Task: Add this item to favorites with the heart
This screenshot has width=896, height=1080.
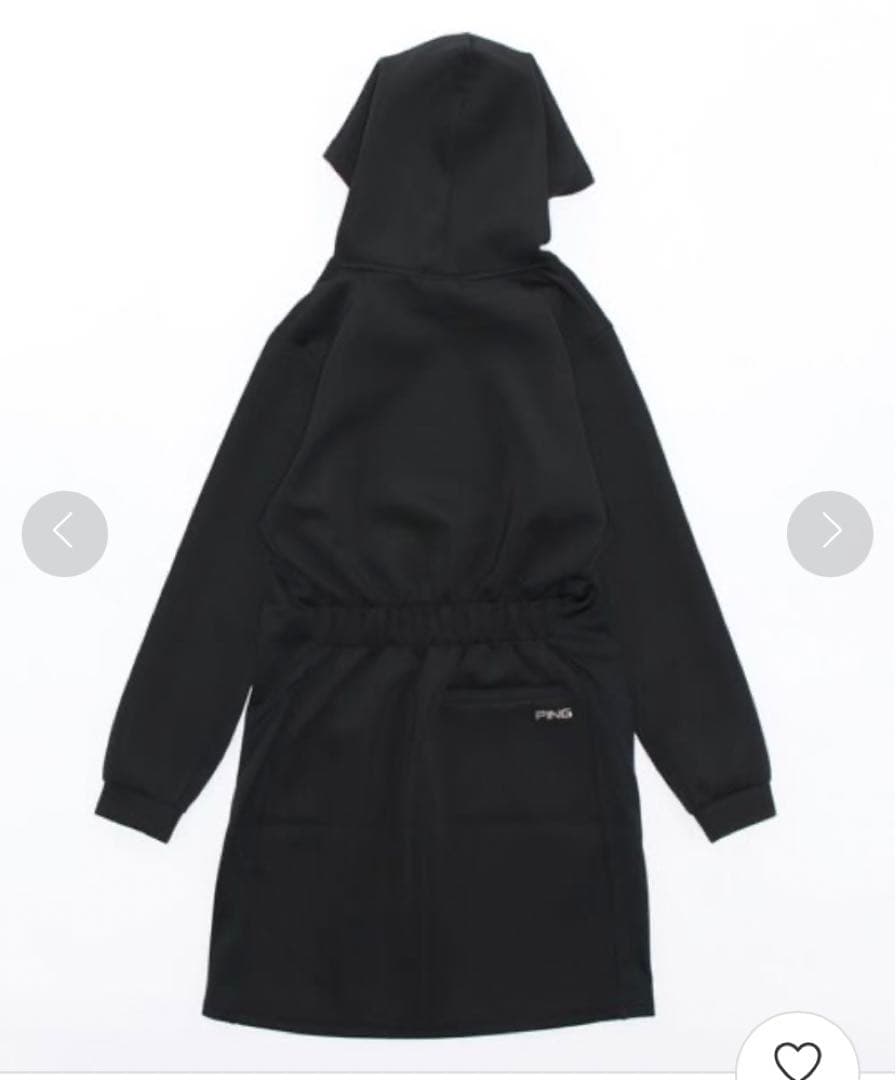Action: coord(797,1060)
